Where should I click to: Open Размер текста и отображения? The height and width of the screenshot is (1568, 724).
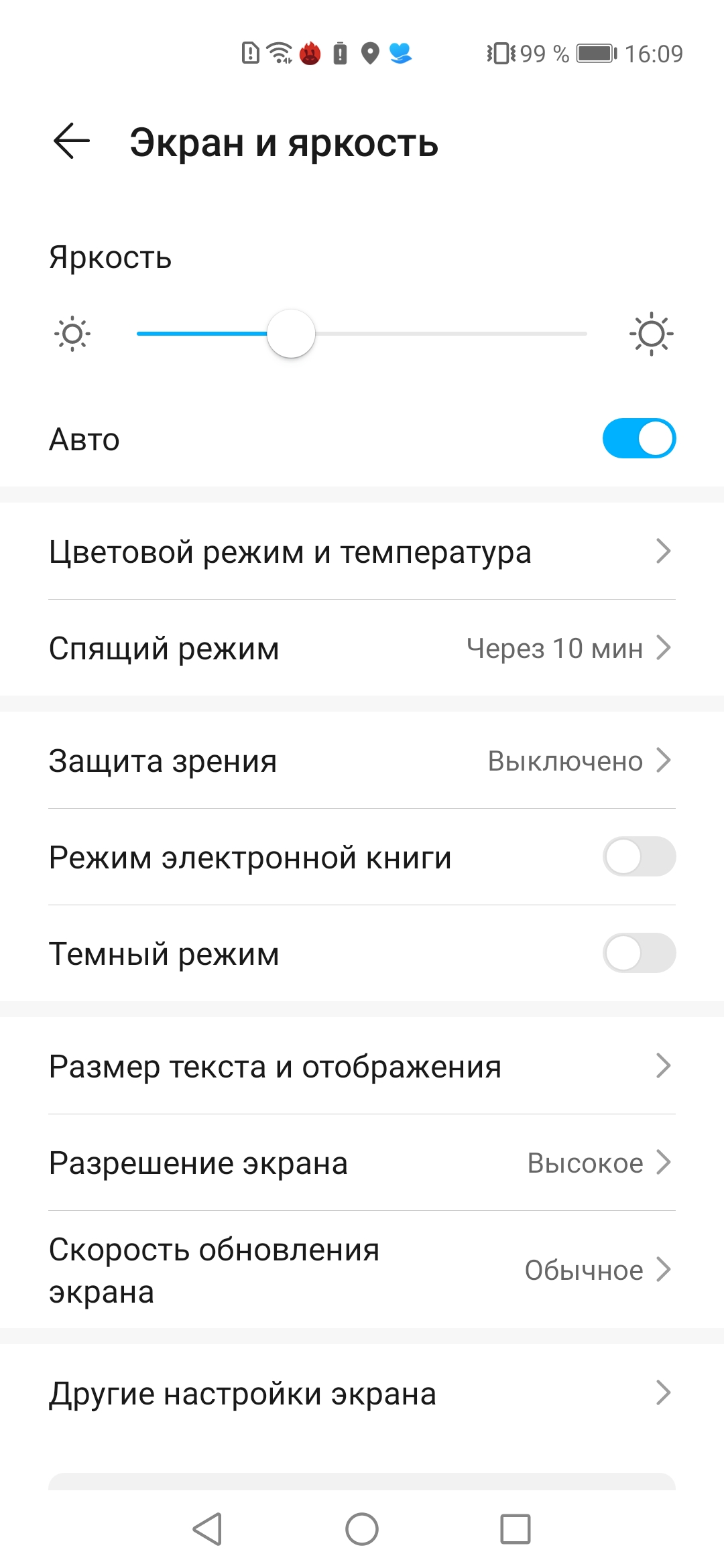[x=362, y=1066]
